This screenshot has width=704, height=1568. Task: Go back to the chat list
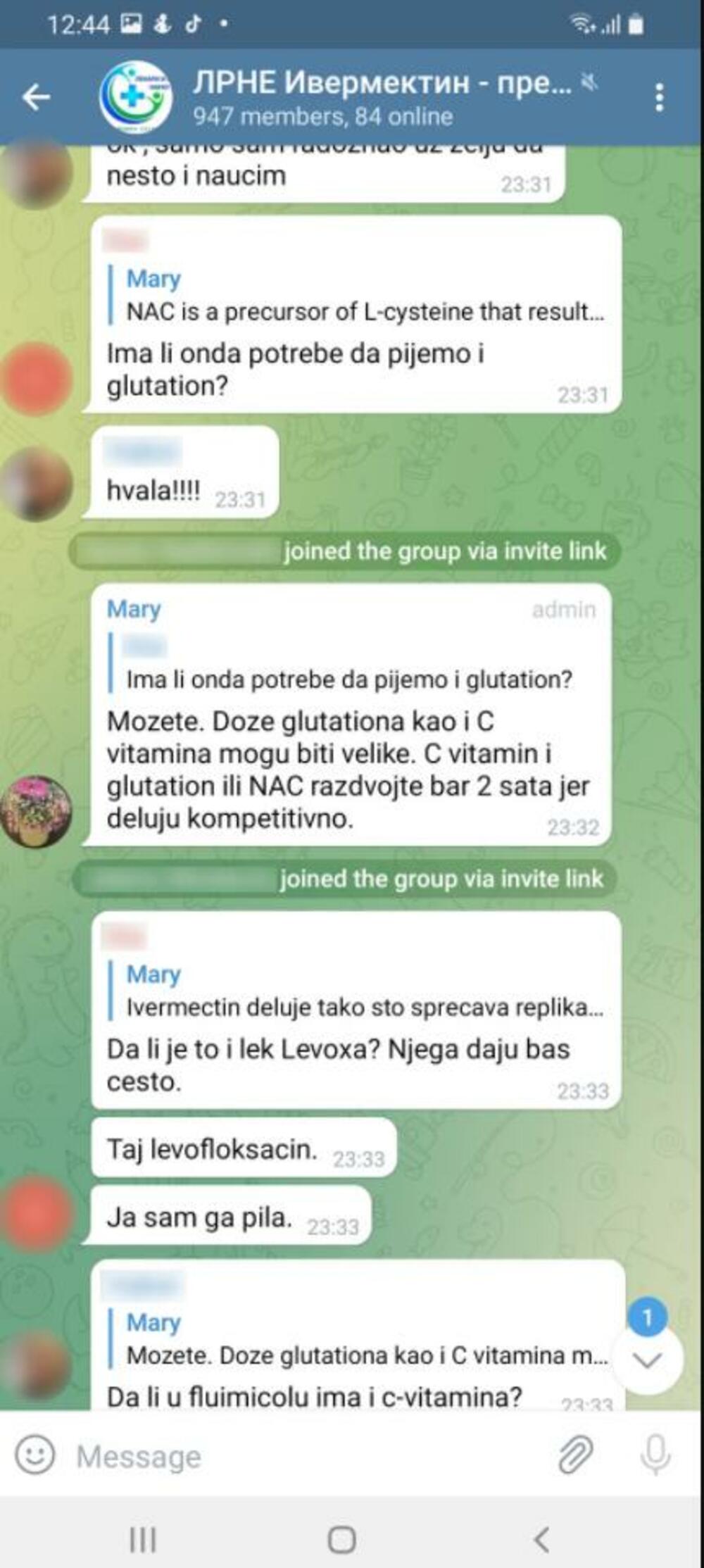coord(37,96)
